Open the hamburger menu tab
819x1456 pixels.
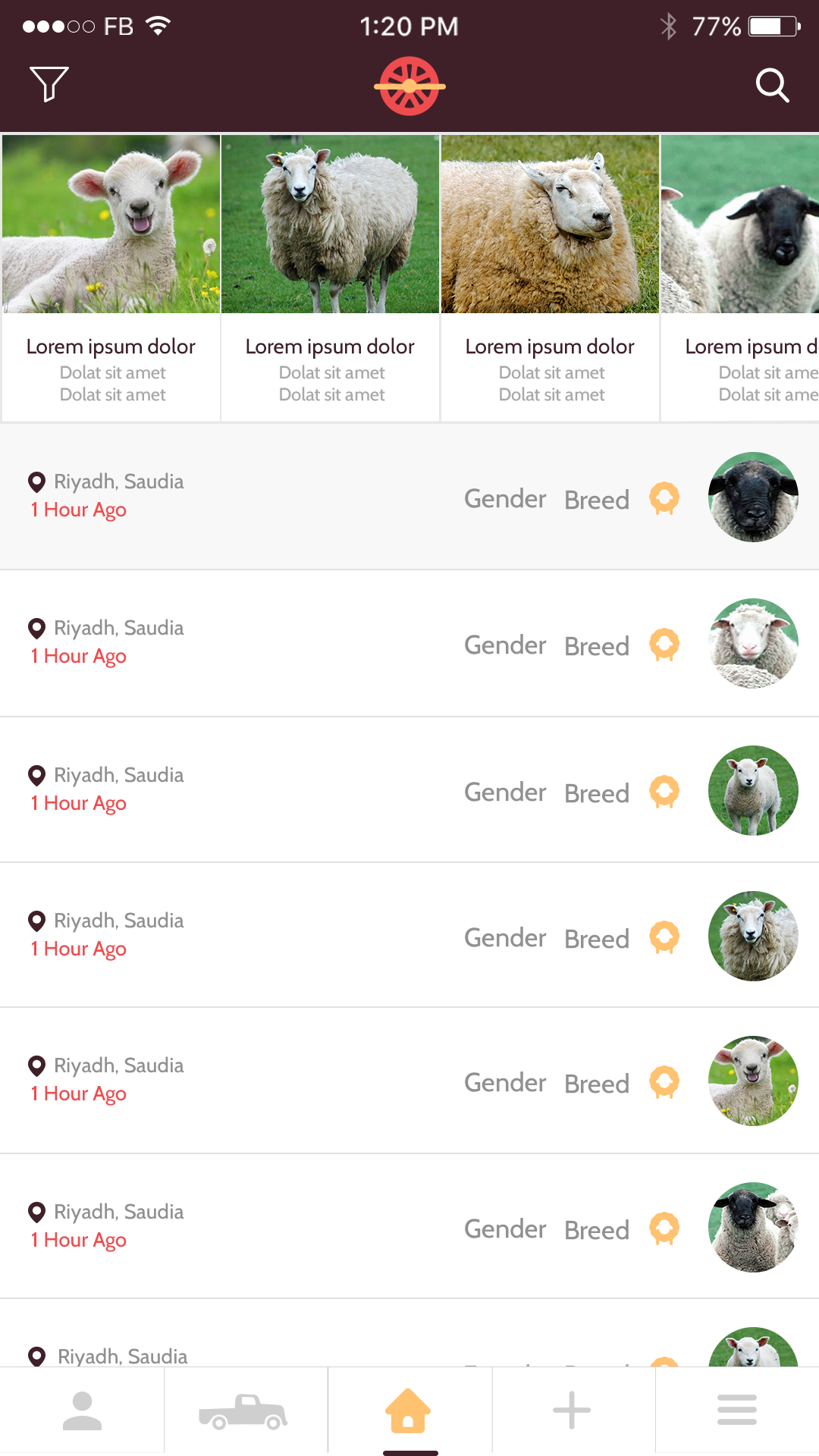(737, 1410)
